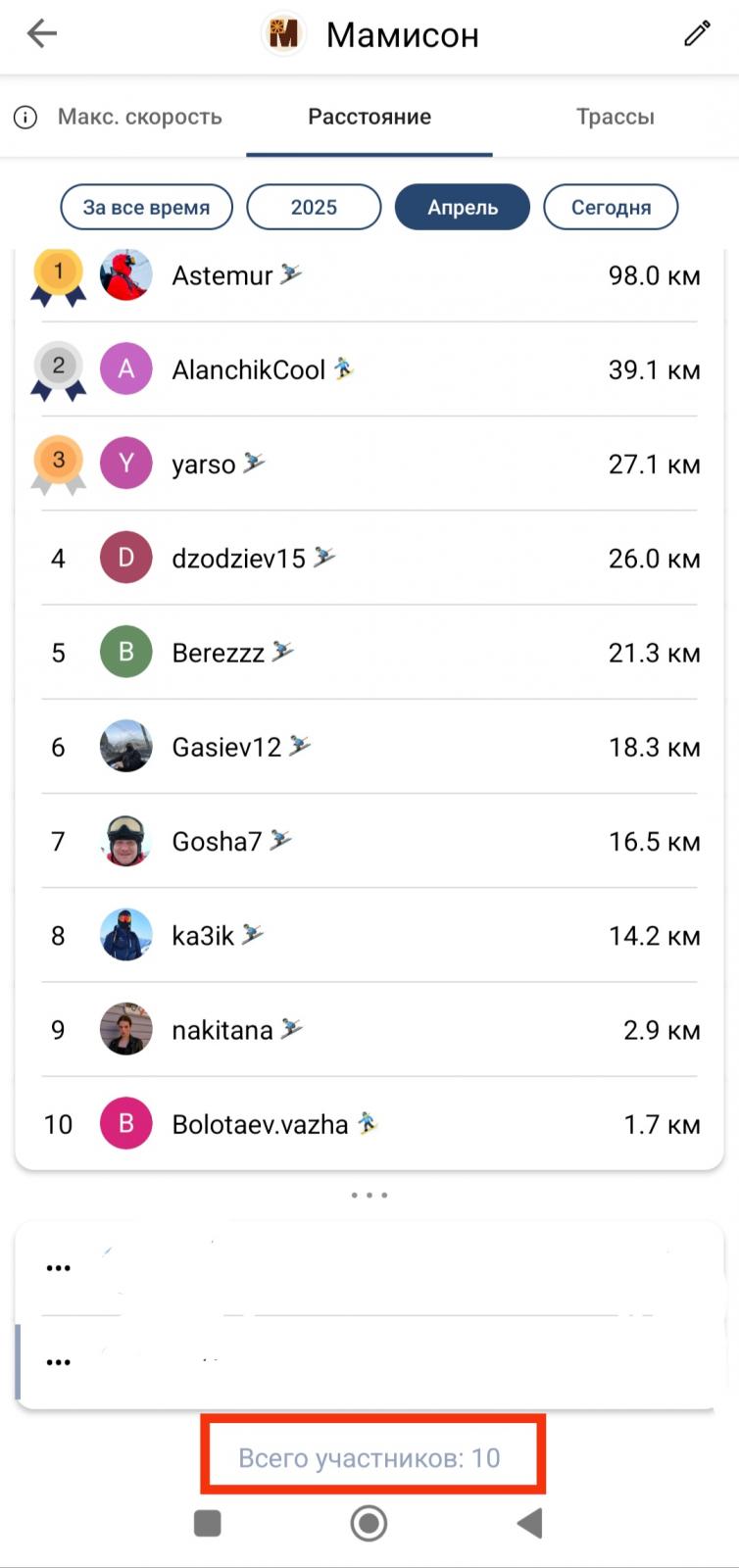Select nakitana in the ranking
Screen dimensions: 739x1568
click(369, 1030)
